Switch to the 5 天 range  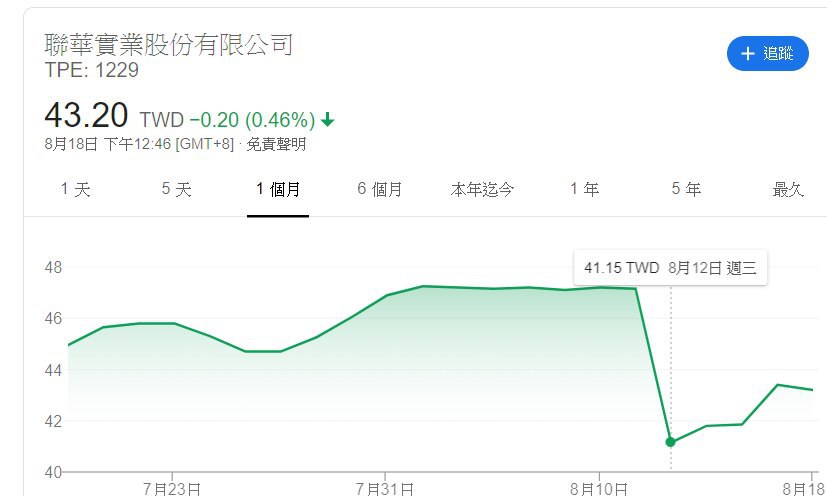[x=176, y=189]
